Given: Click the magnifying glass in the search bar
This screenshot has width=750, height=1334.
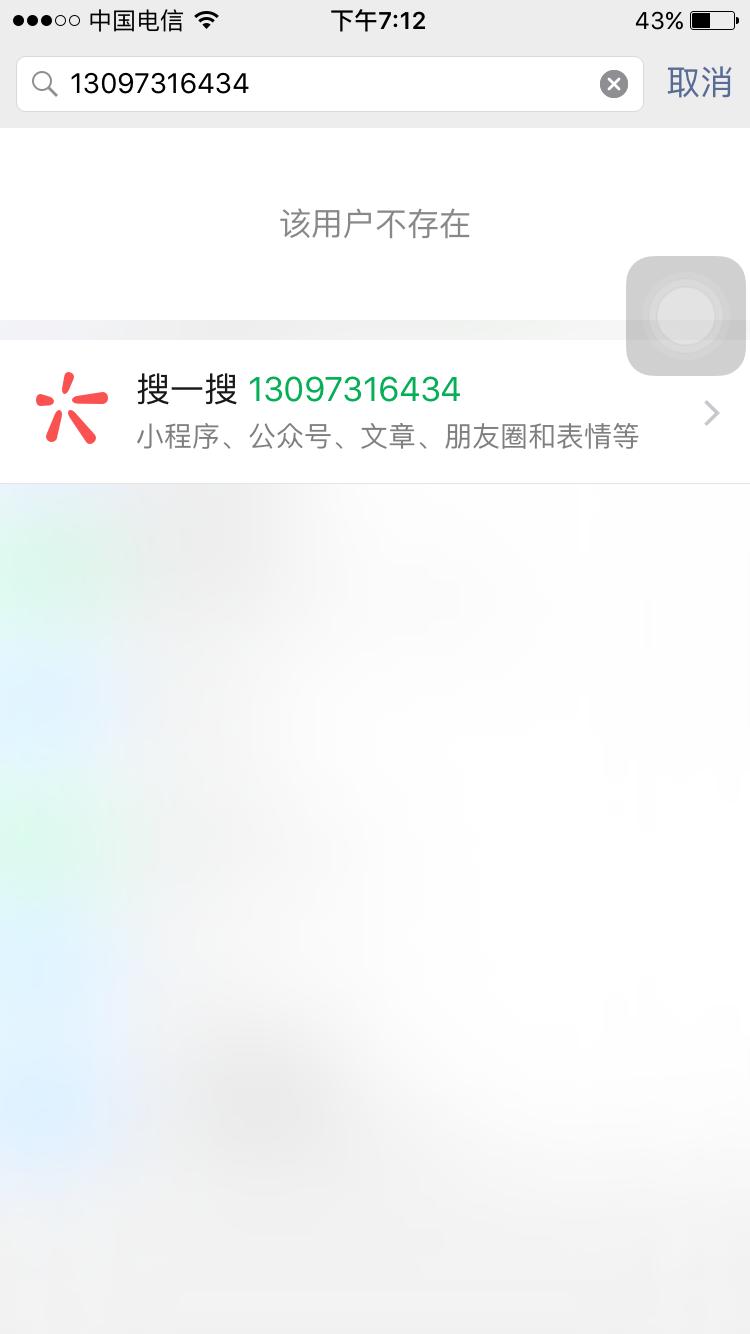Looking at the screenshot, I should click(44, 83).
